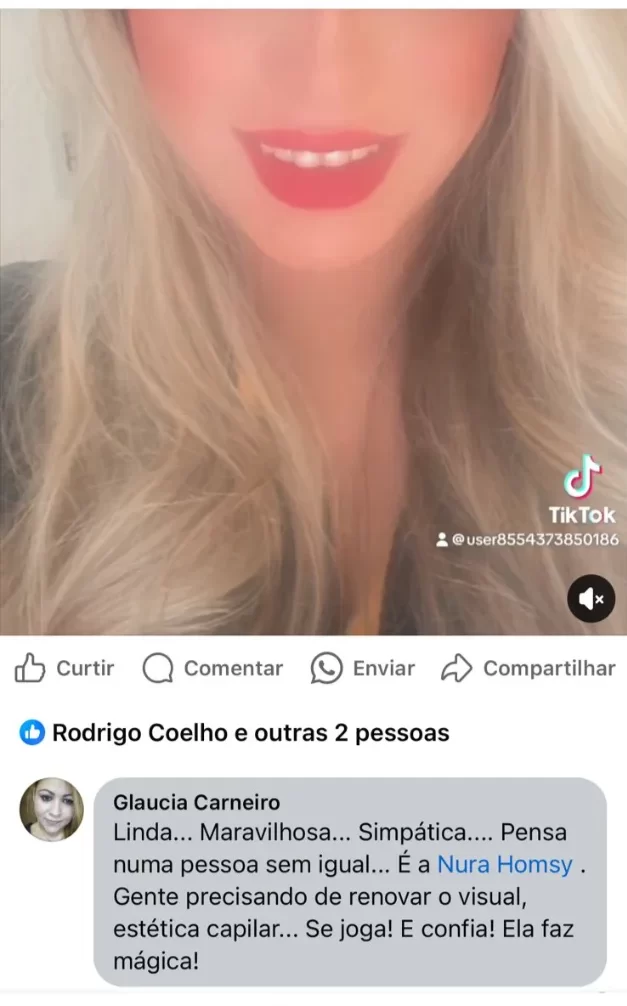Viewport: 627px width, 1006px height.
Task: Like the post with Curtir
Action: (x=64, y=668)
